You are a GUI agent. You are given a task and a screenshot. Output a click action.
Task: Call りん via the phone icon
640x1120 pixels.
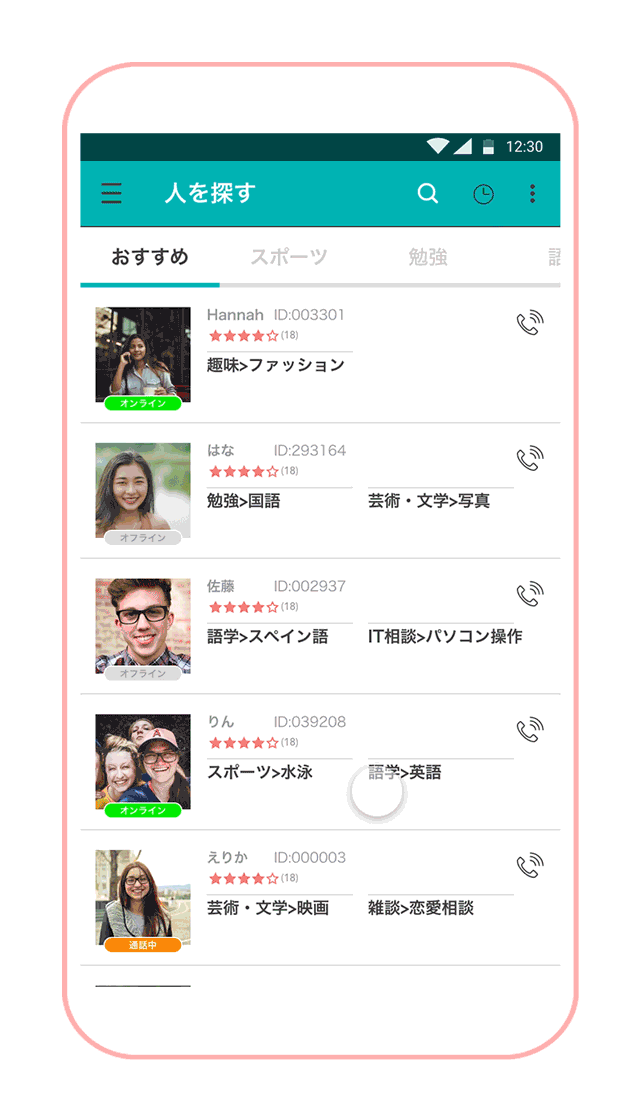pos(529,730)
